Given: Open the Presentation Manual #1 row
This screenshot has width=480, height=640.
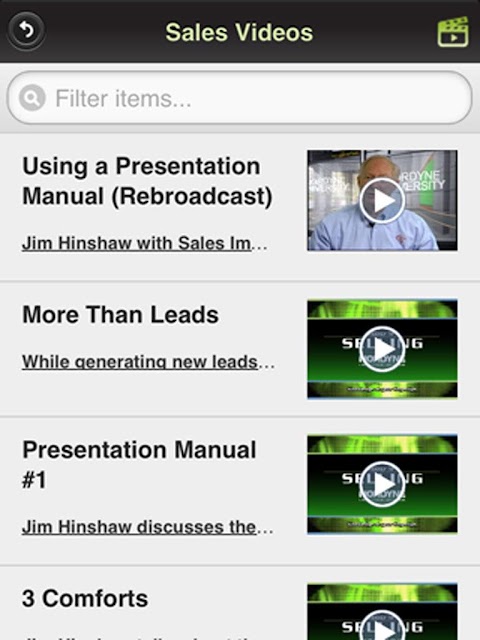Looking at the screenshot, I should click(240, 491).
